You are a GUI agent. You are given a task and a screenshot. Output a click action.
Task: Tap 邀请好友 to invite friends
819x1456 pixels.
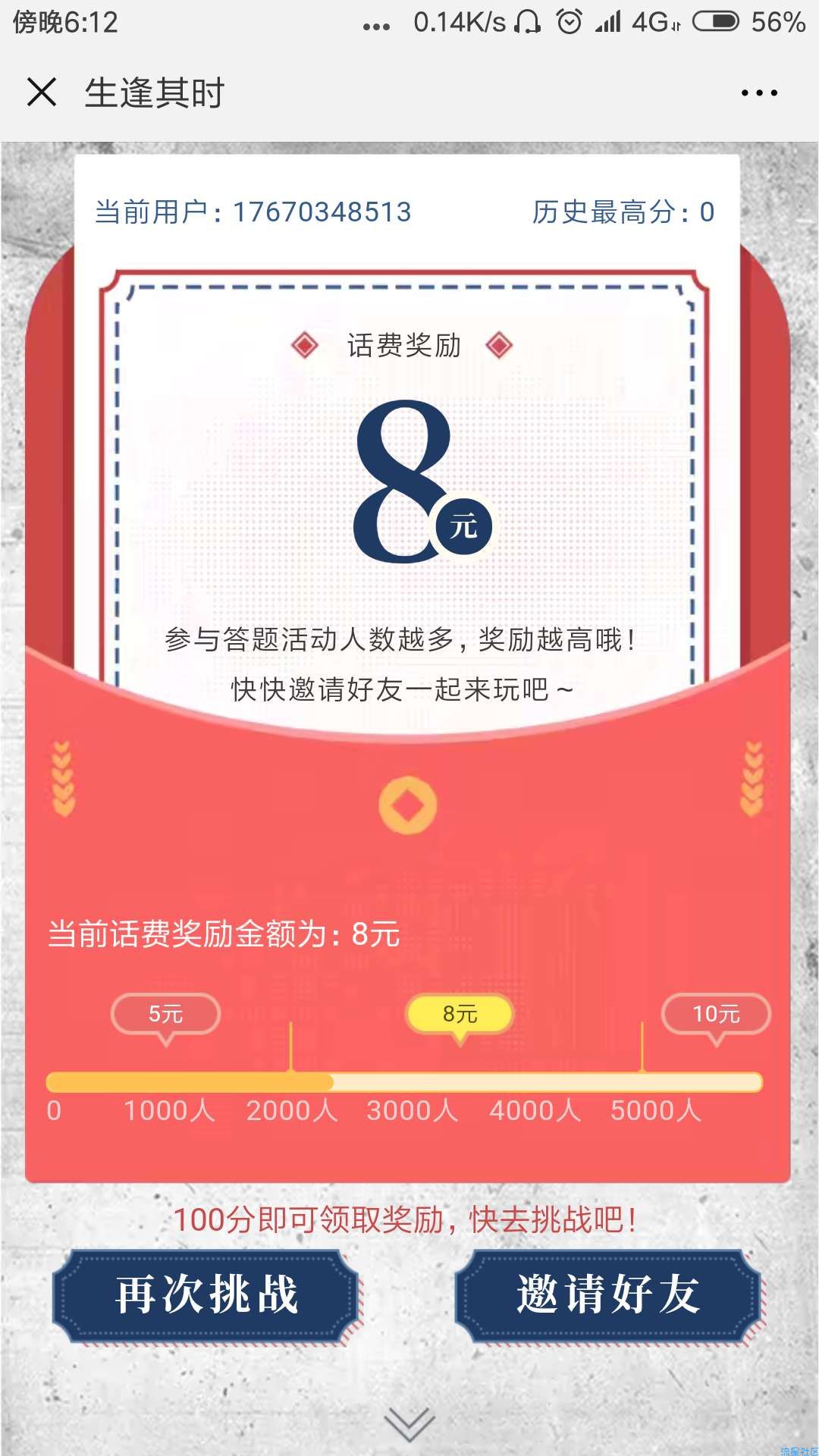tap(608, 1294)
